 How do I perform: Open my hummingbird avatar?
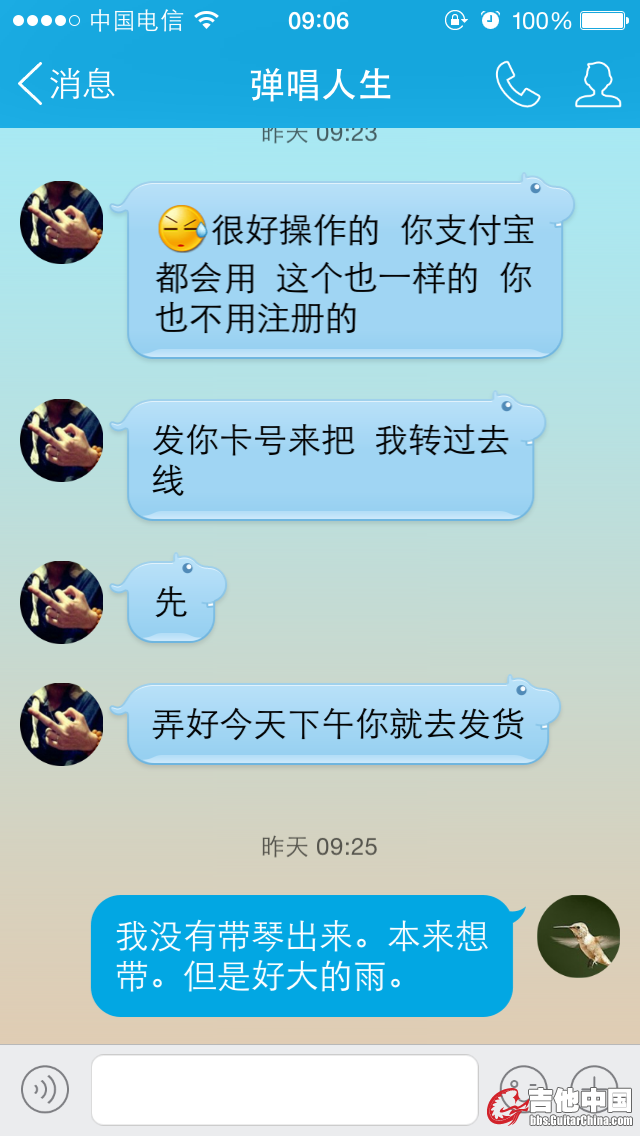(578, 936)
